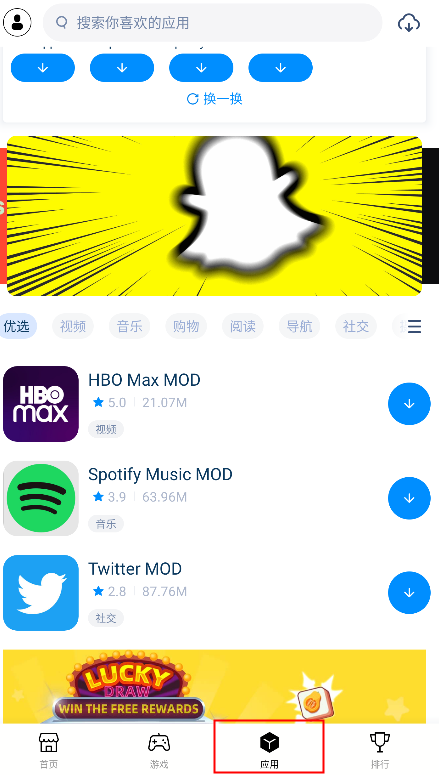This screenshot has width=439, height=775.
Task: Refresh suggestions with 换一换
Action: 215,99
